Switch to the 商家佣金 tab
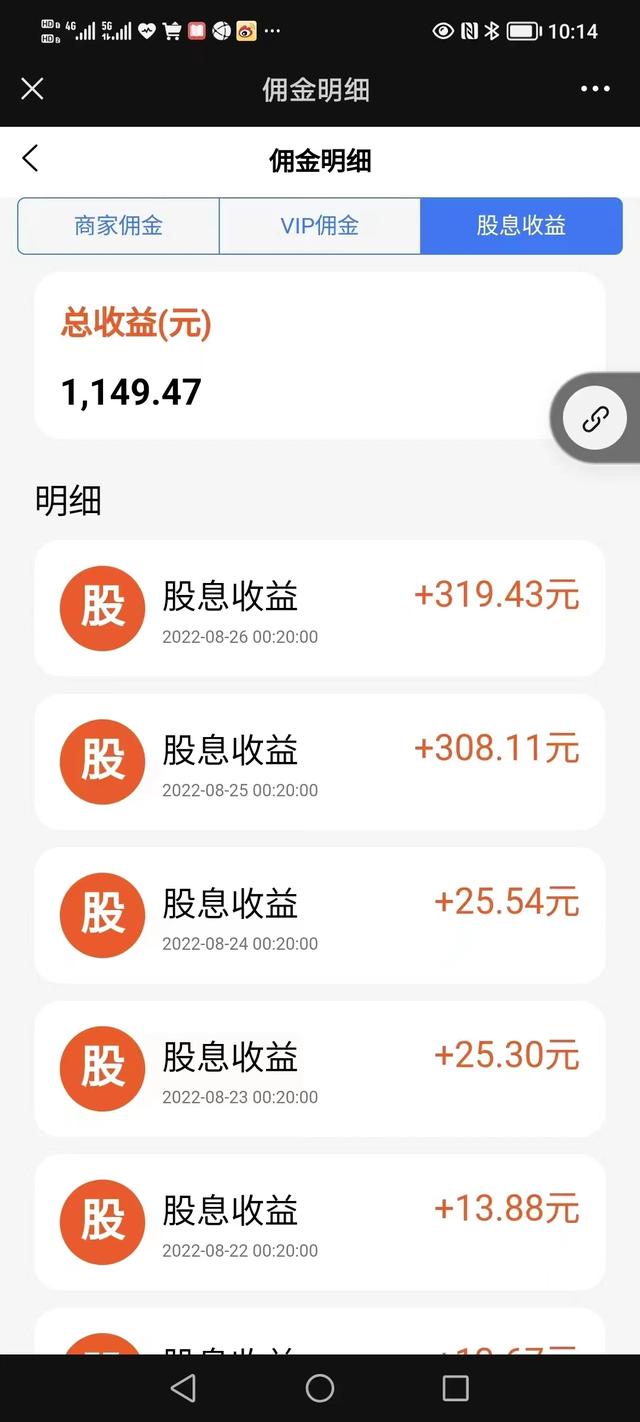Image resolution: width=640 pixels, height=1422 pixels. coord(118,225)
